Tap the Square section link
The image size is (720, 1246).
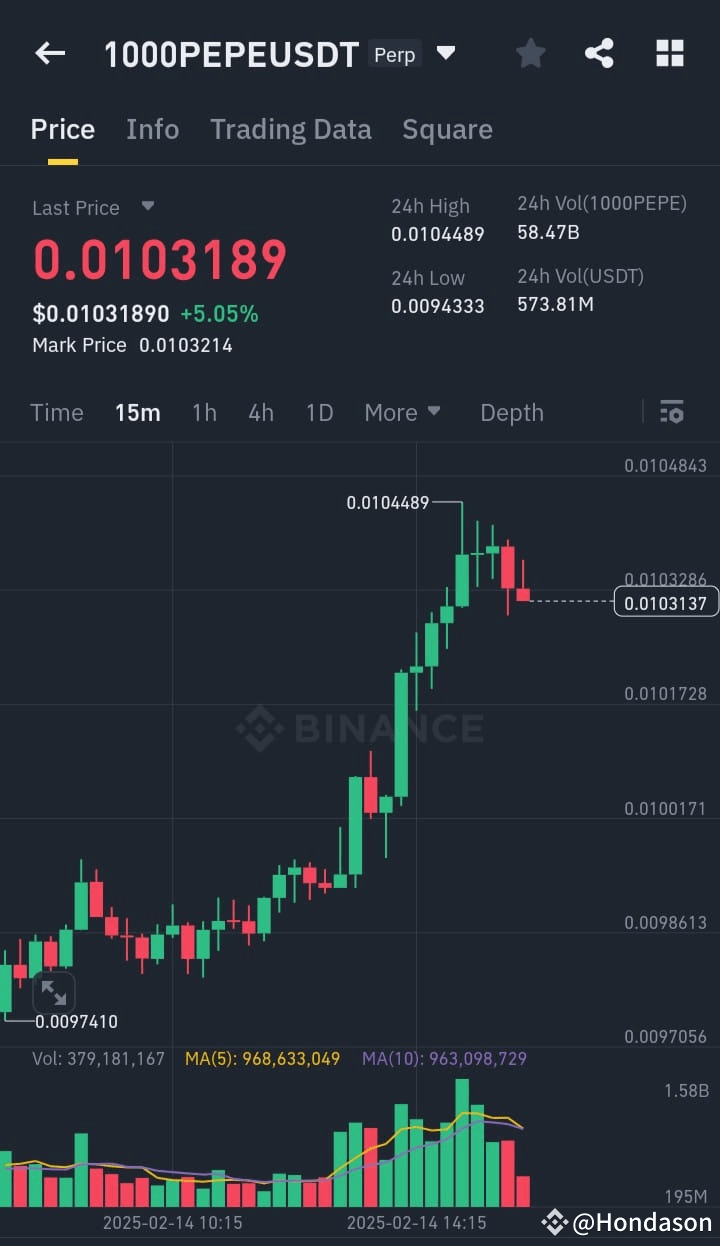point(447,129)
